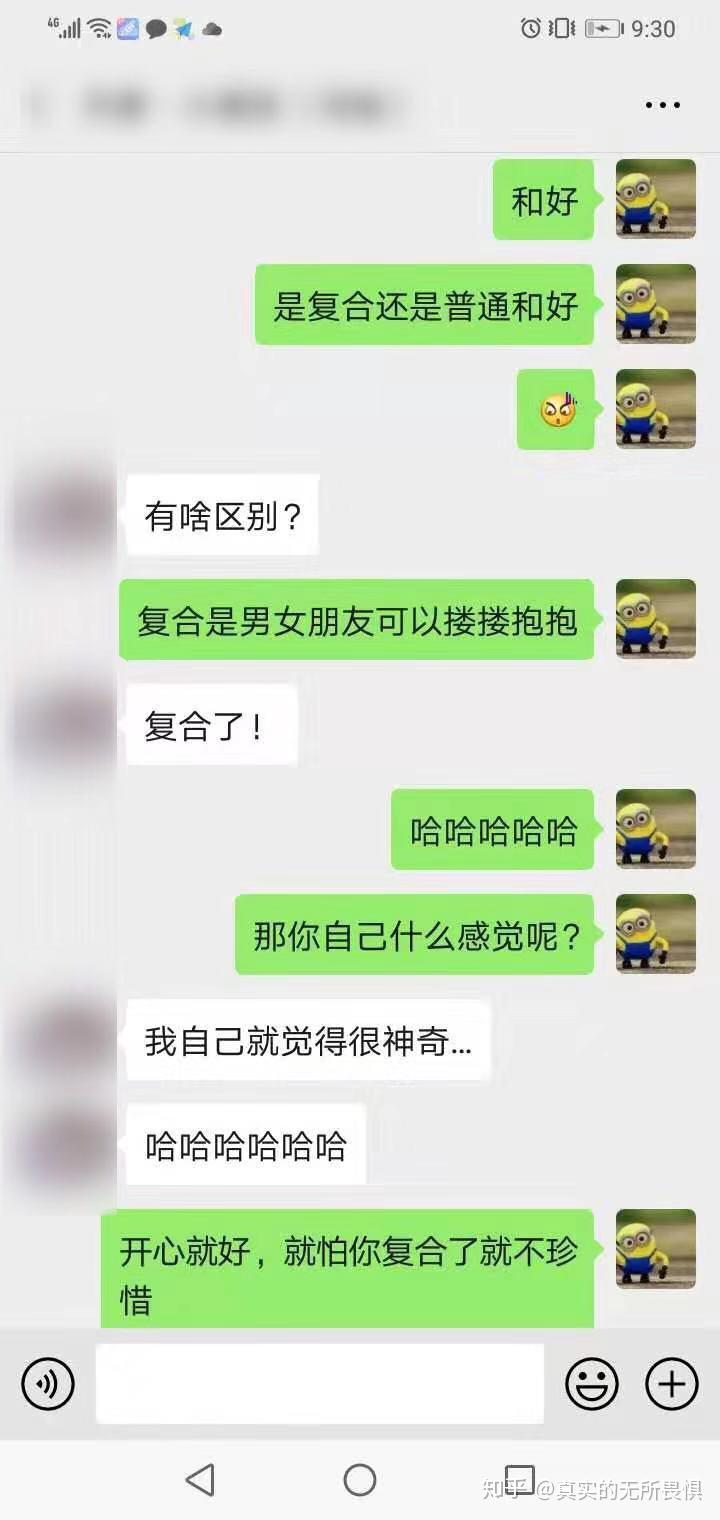The width and height of the screenshot is (720, 1520).
Task: Open the emoji sticker panel
Action: pyautogui.click(x=592, y=1384)
